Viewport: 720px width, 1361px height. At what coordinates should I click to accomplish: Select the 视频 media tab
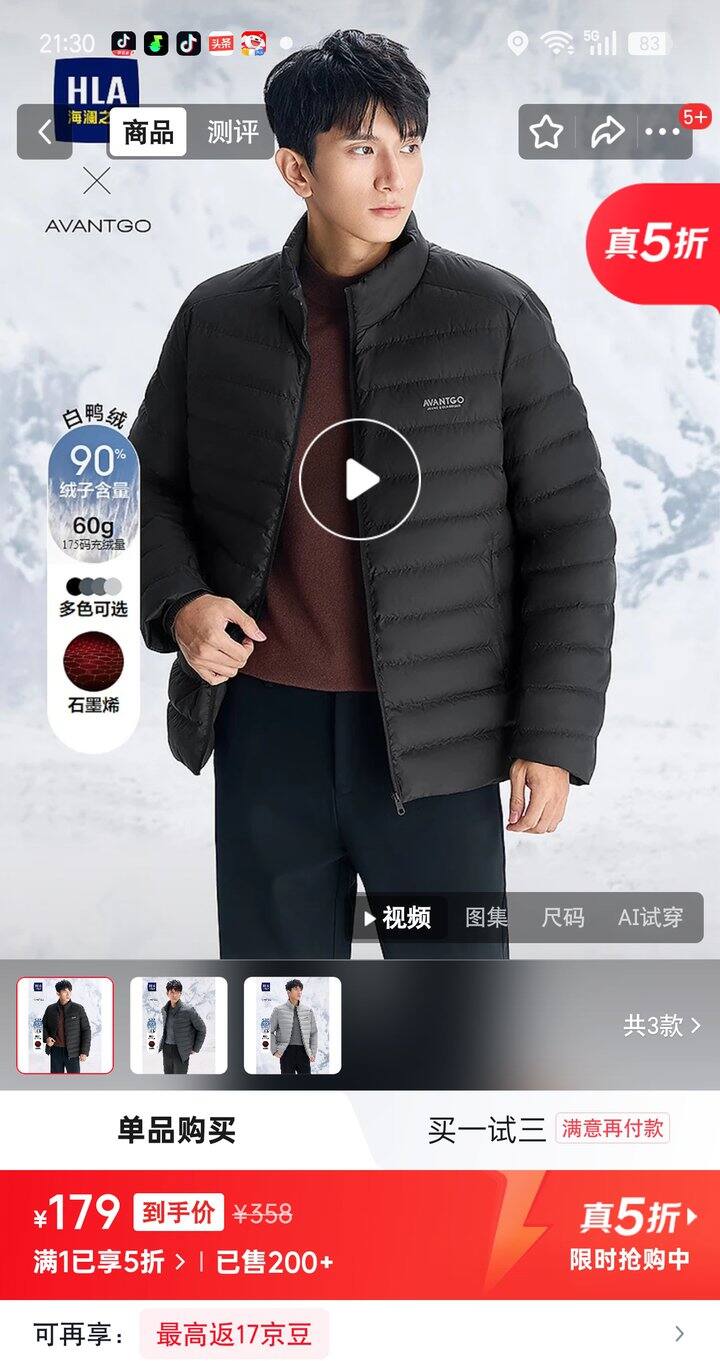click(398, 917)
